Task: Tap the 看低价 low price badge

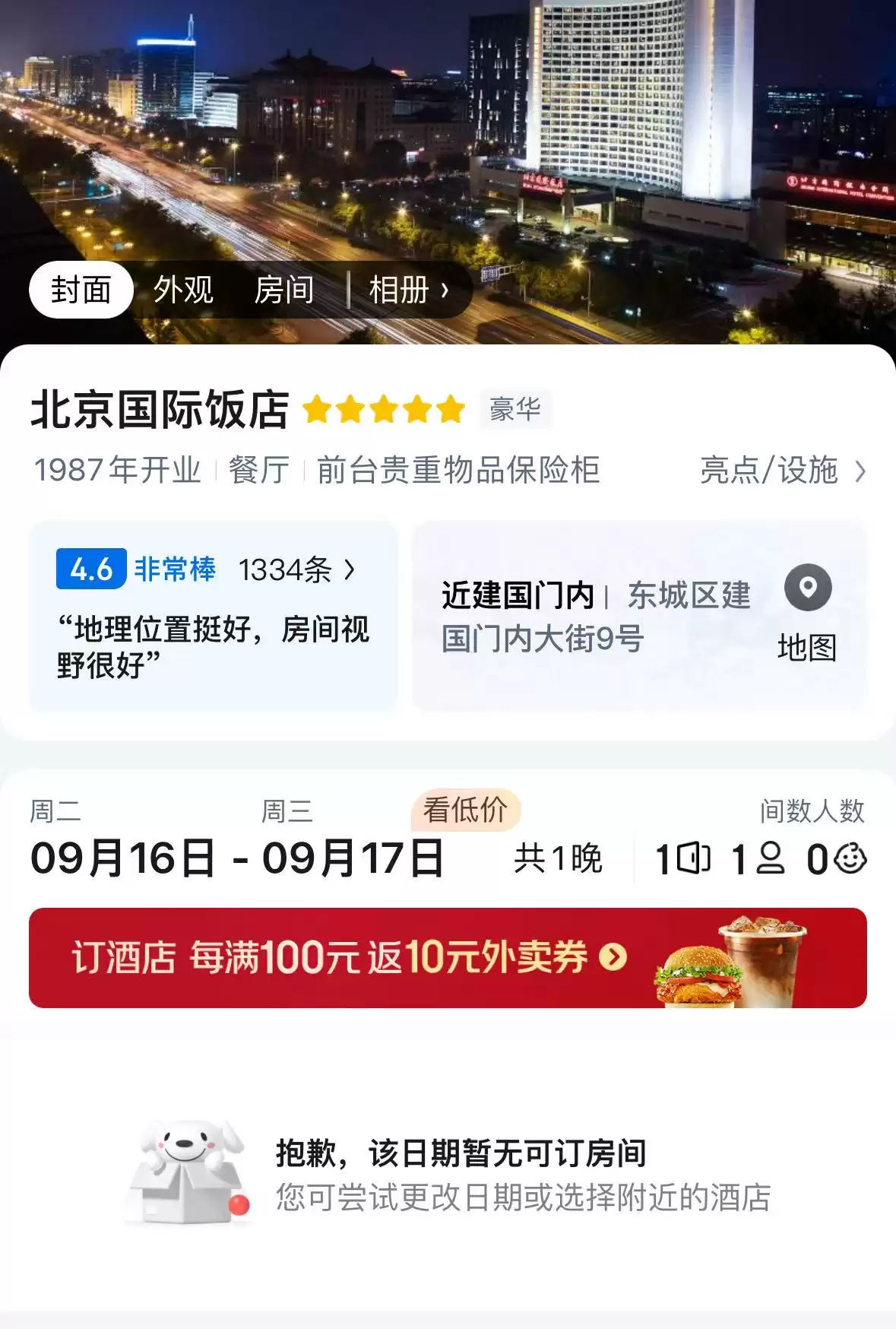Action: click(465, 810)
